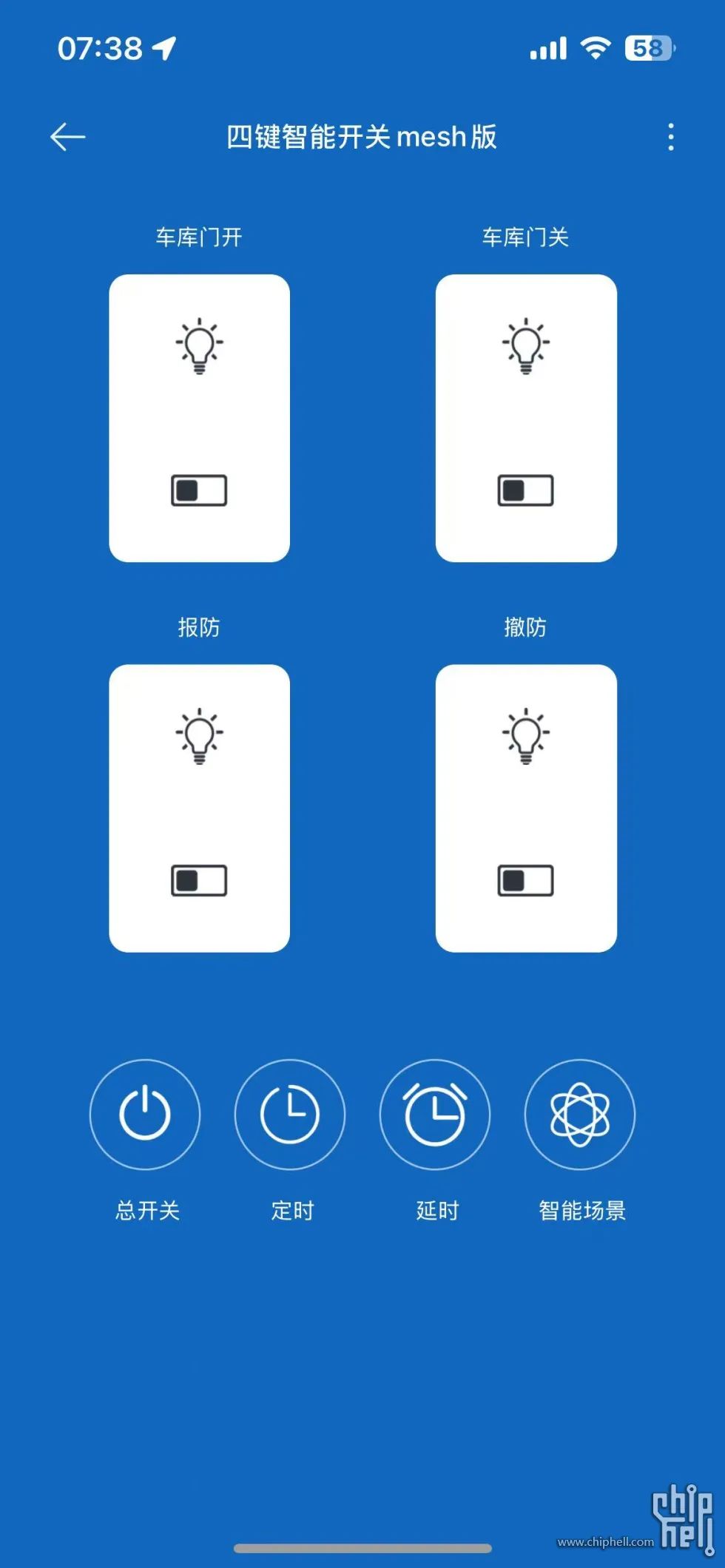
Task: Tap the 总开关 master power button
Action: 145,1114
